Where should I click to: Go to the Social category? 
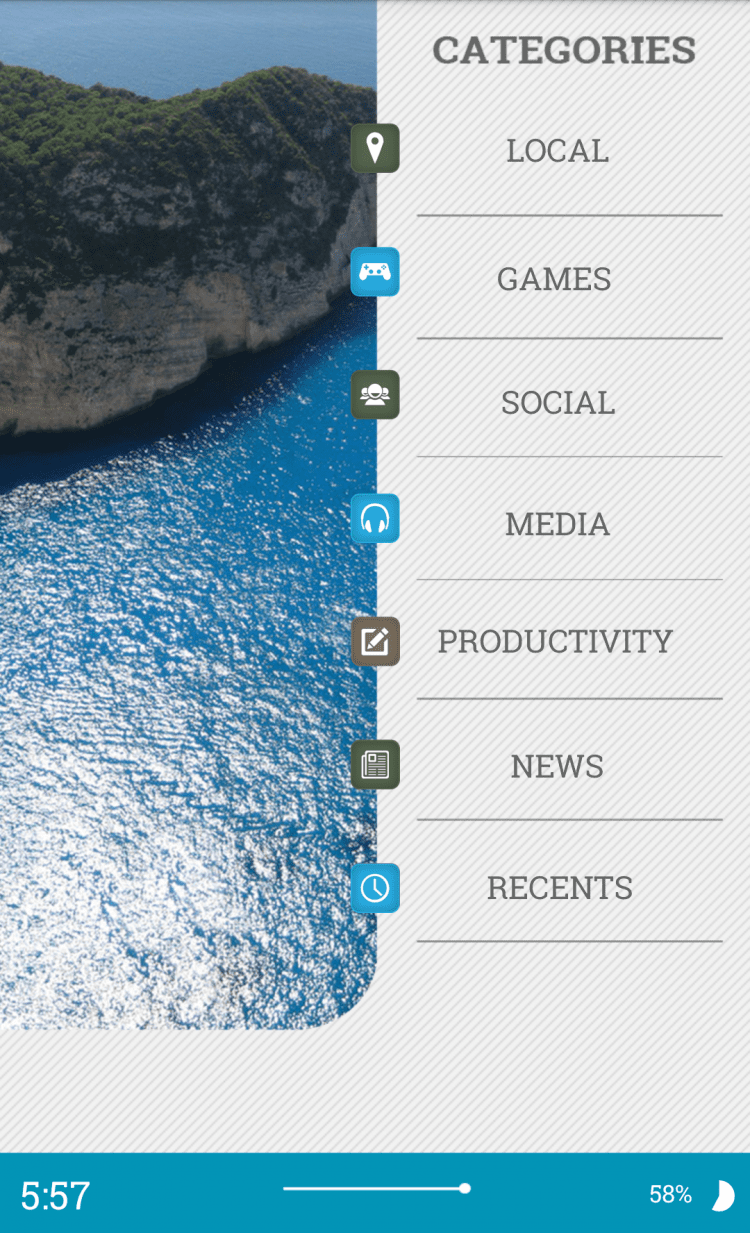pos(557,402)
